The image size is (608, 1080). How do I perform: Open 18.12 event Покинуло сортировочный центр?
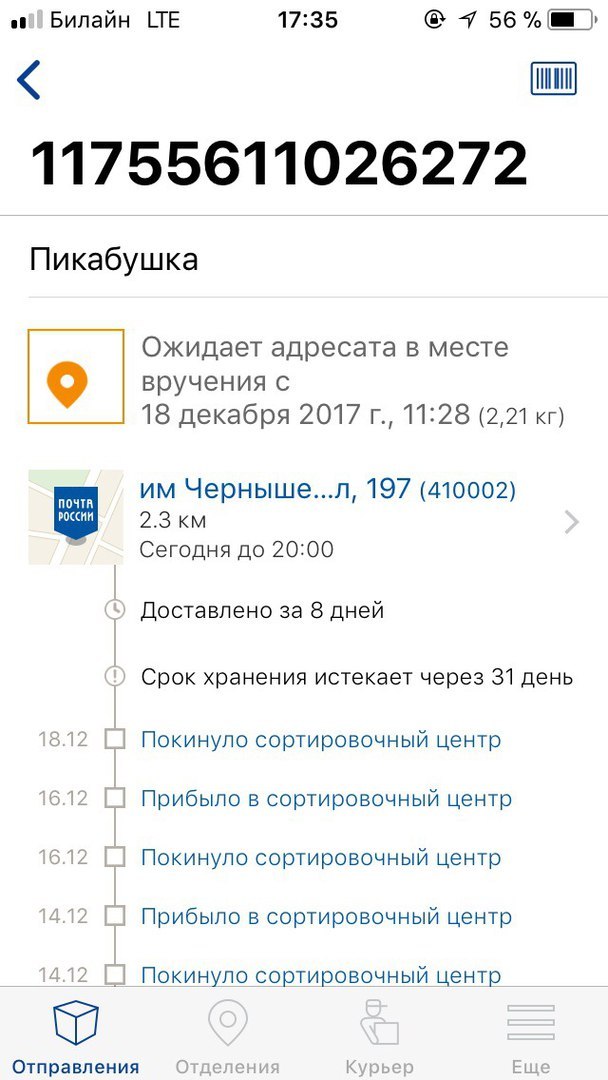click(x=320, y=740)
